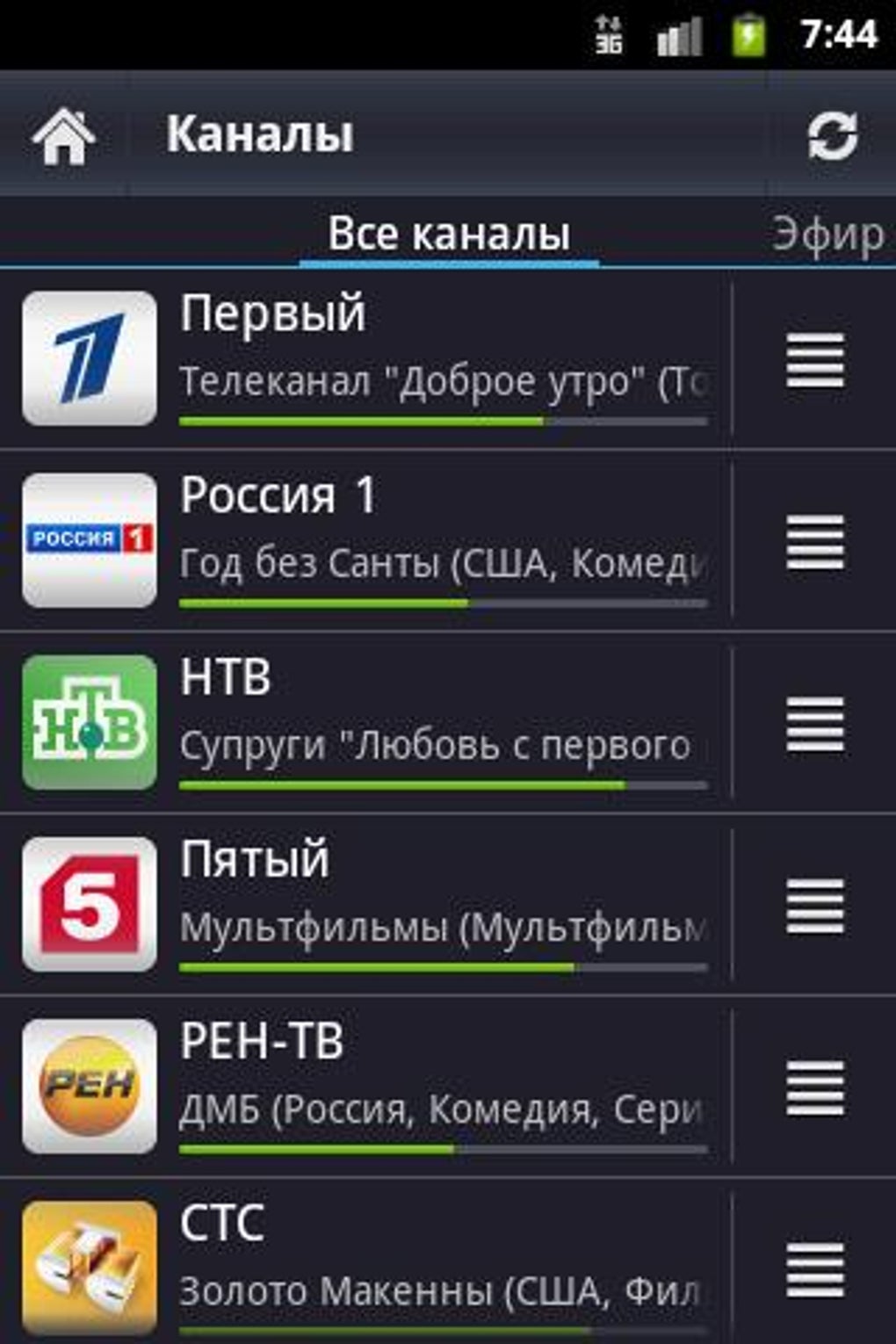Viewport: 896px width, 1344px height.
Task: Select the Все каналы tab
Action: tap(449, 235)
